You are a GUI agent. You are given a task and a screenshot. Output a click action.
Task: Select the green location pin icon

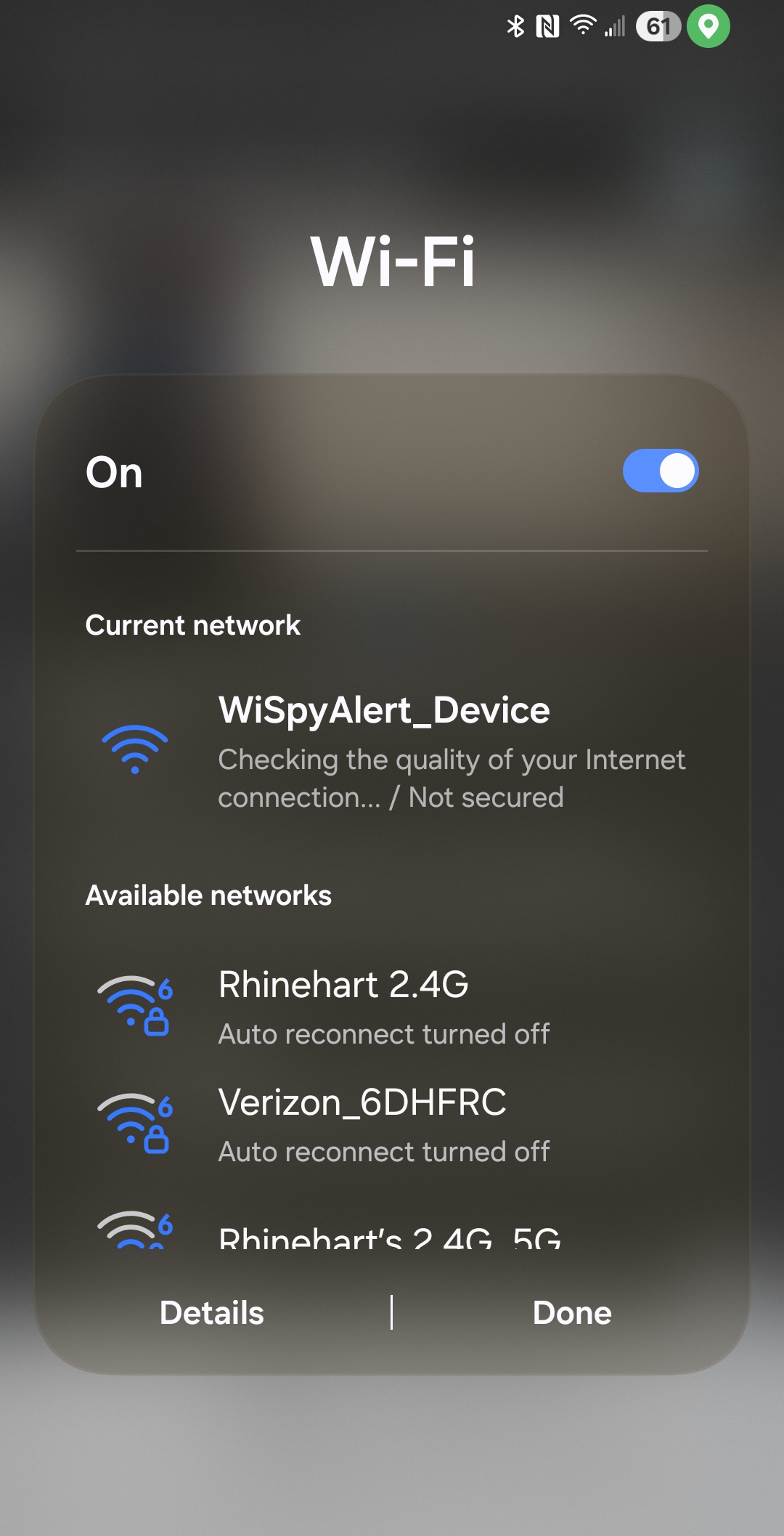click(709, 27)
